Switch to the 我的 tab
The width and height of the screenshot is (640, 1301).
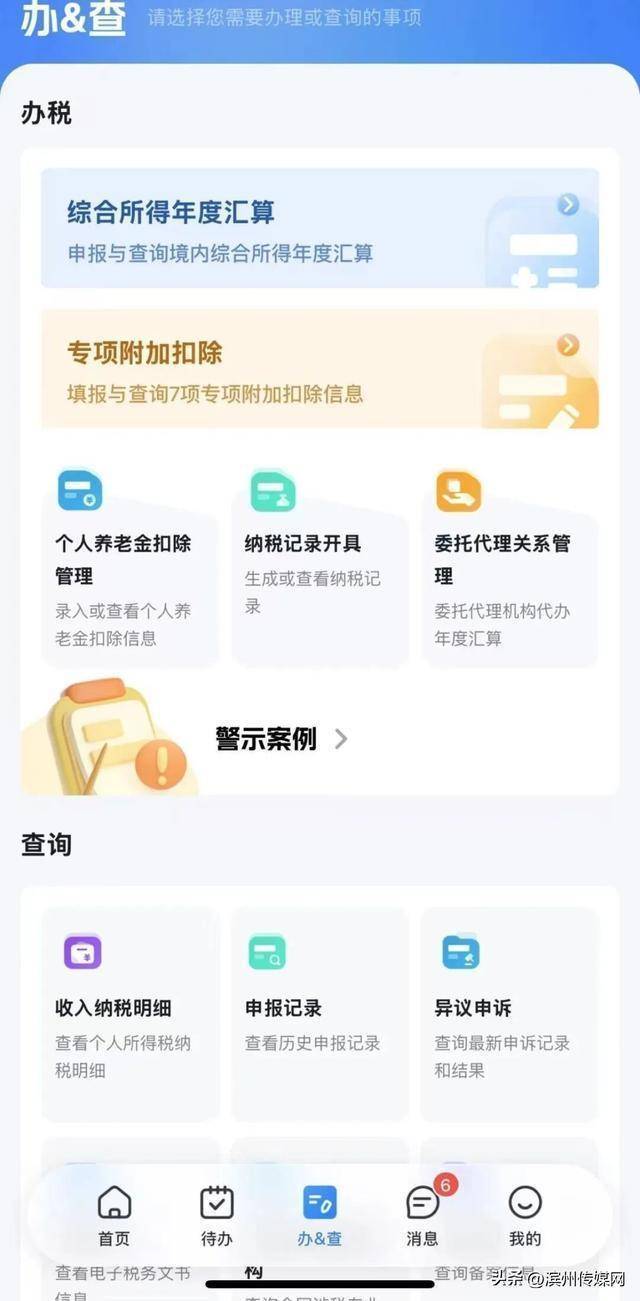click(525, 1216)
